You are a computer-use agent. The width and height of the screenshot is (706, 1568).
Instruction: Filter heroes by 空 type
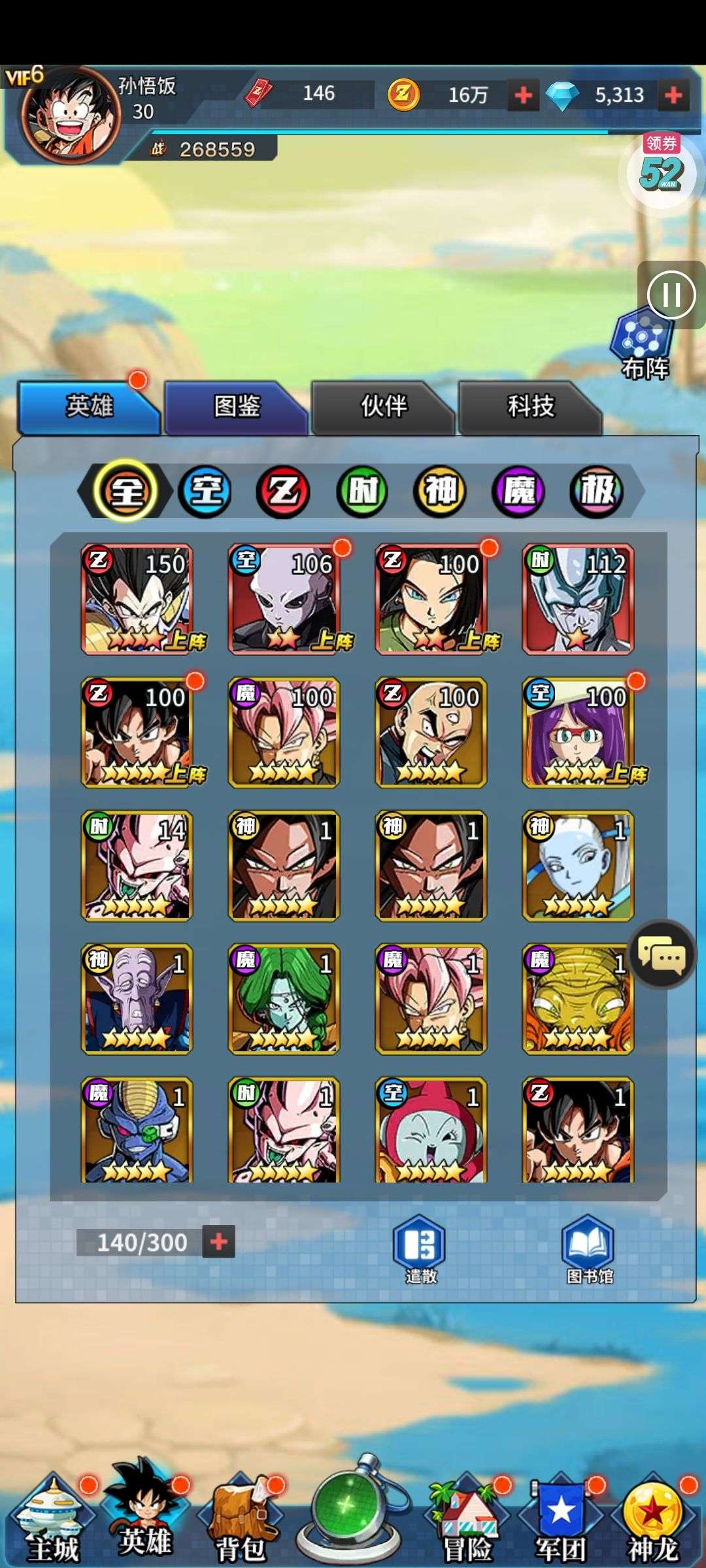[205, 491]
